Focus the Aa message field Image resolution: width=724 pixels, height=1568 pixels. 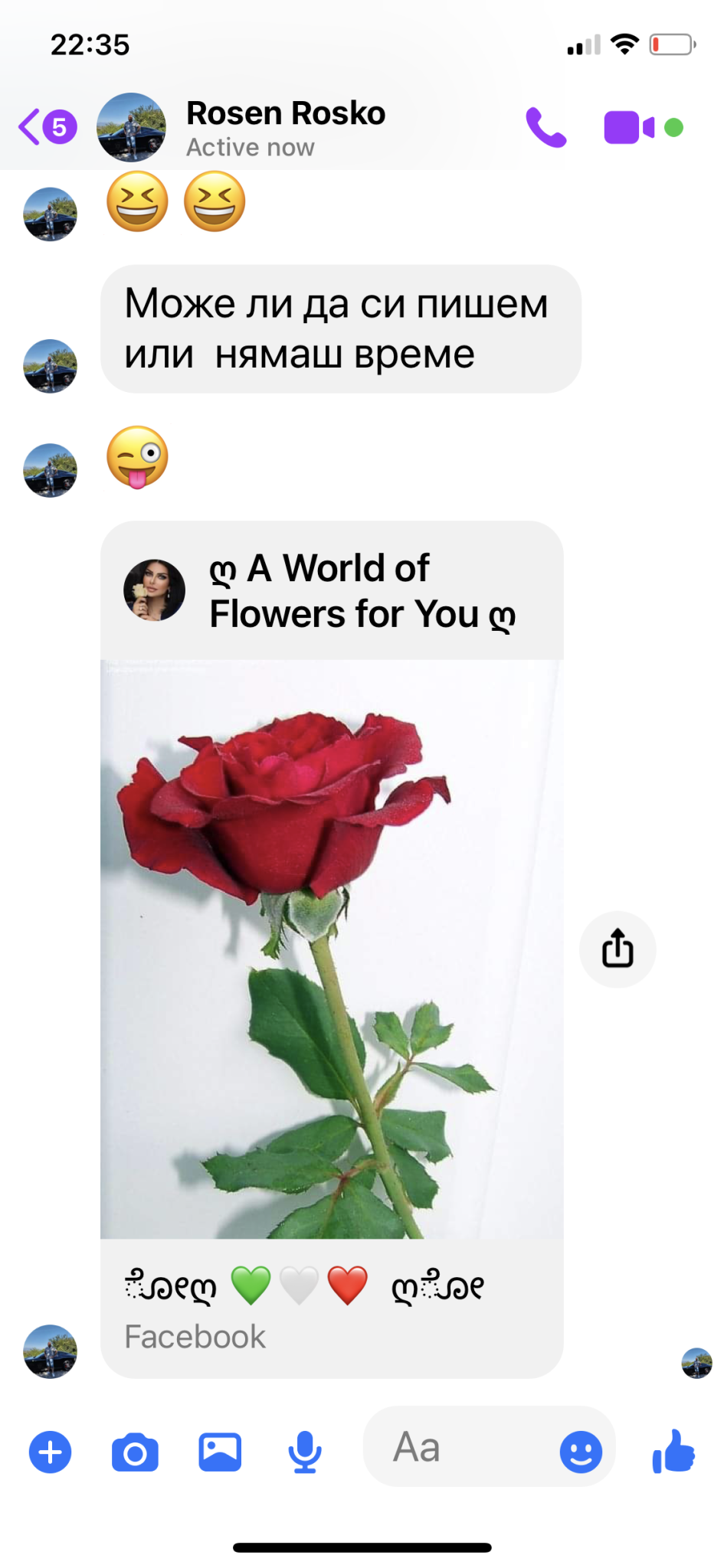[x=460, y=1447]
